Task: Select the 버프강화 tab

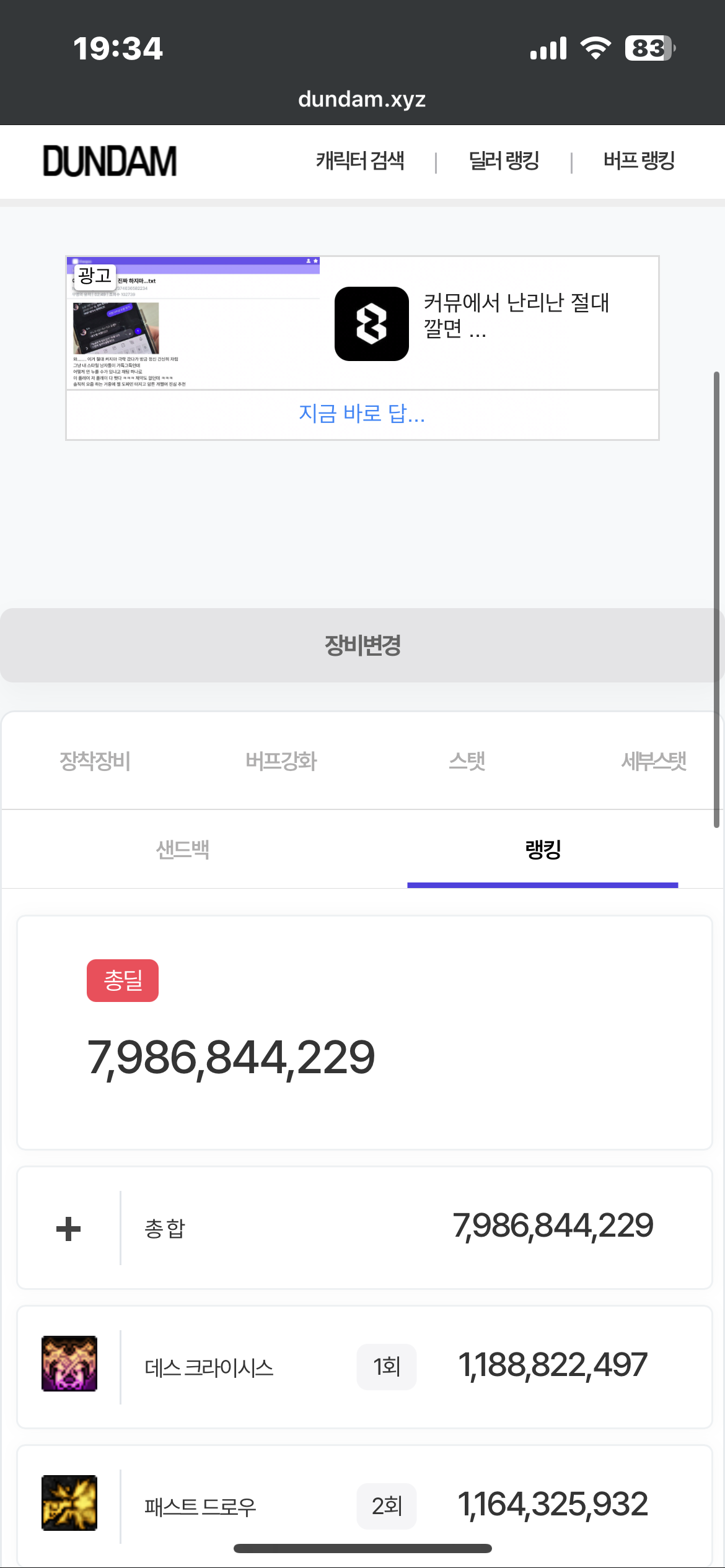Action: point(281,761)
